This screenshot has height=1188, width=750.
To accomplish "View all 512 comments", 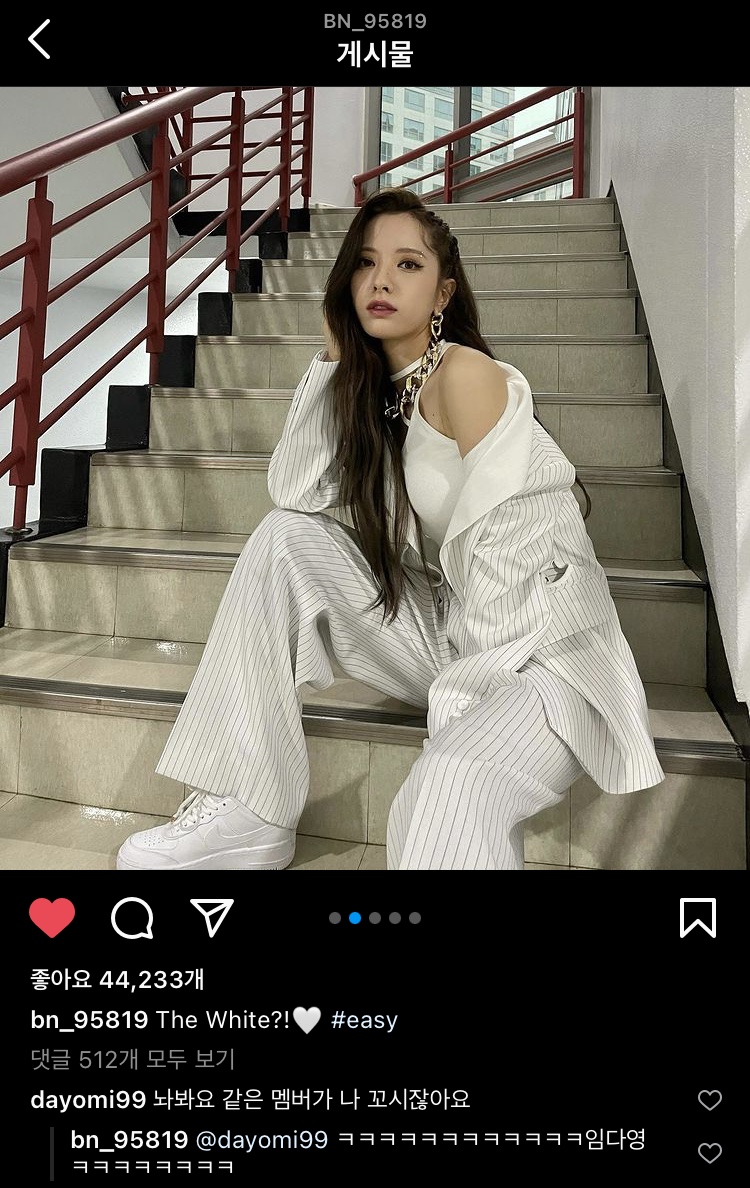I will pos(132,1059).
